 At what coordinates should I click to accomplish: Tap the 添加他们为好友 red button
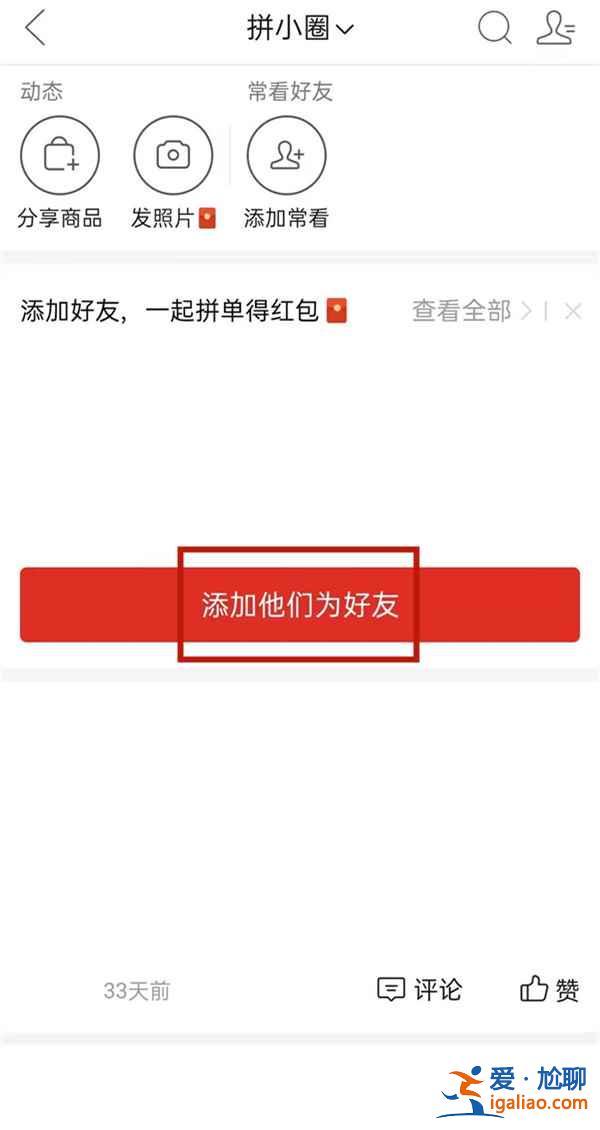tap(300, 605)
